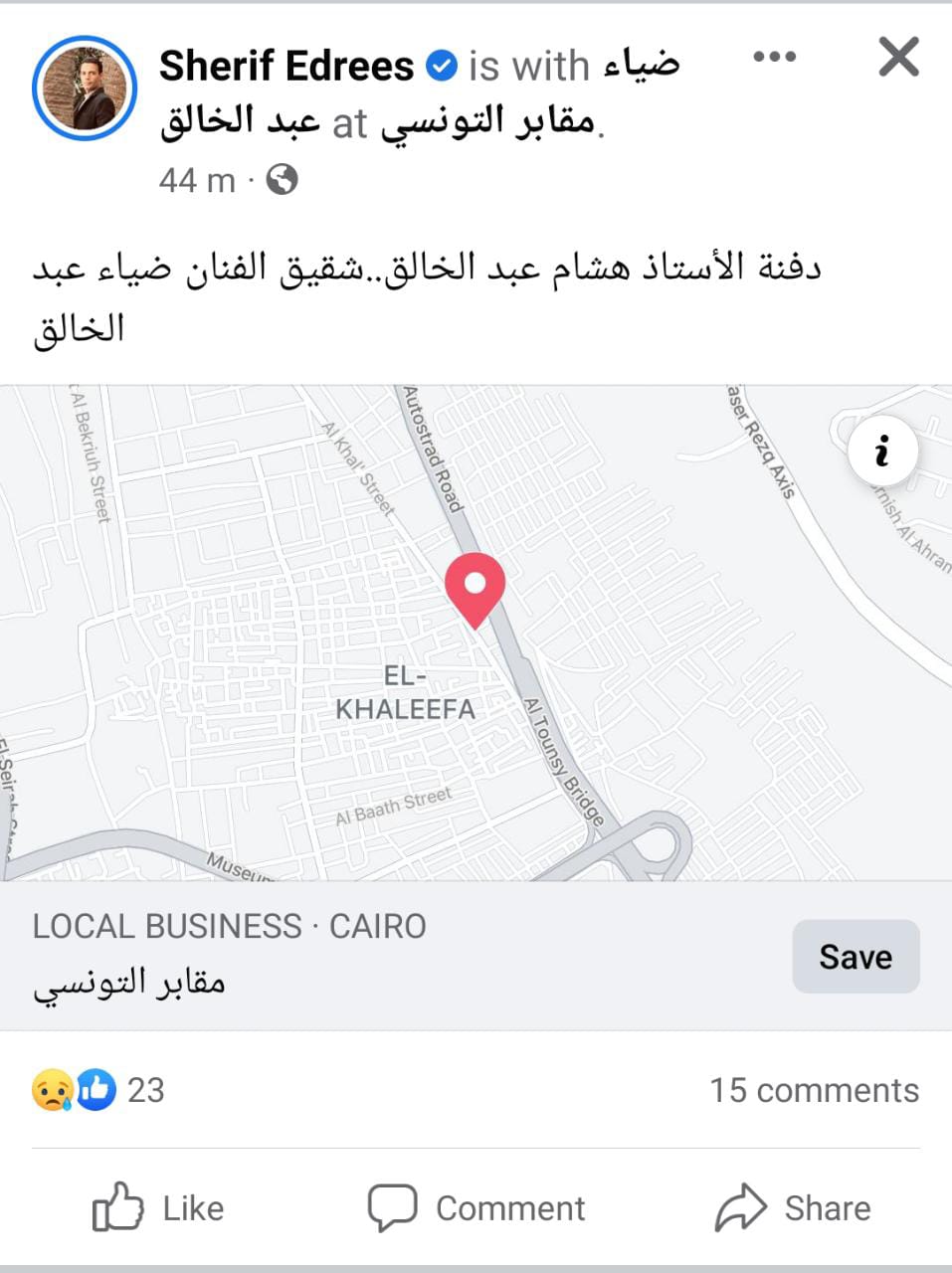Open Sherif Edrees's profile picture
The height and width of the screenshot is (1273, 952).
click(85, 90)
